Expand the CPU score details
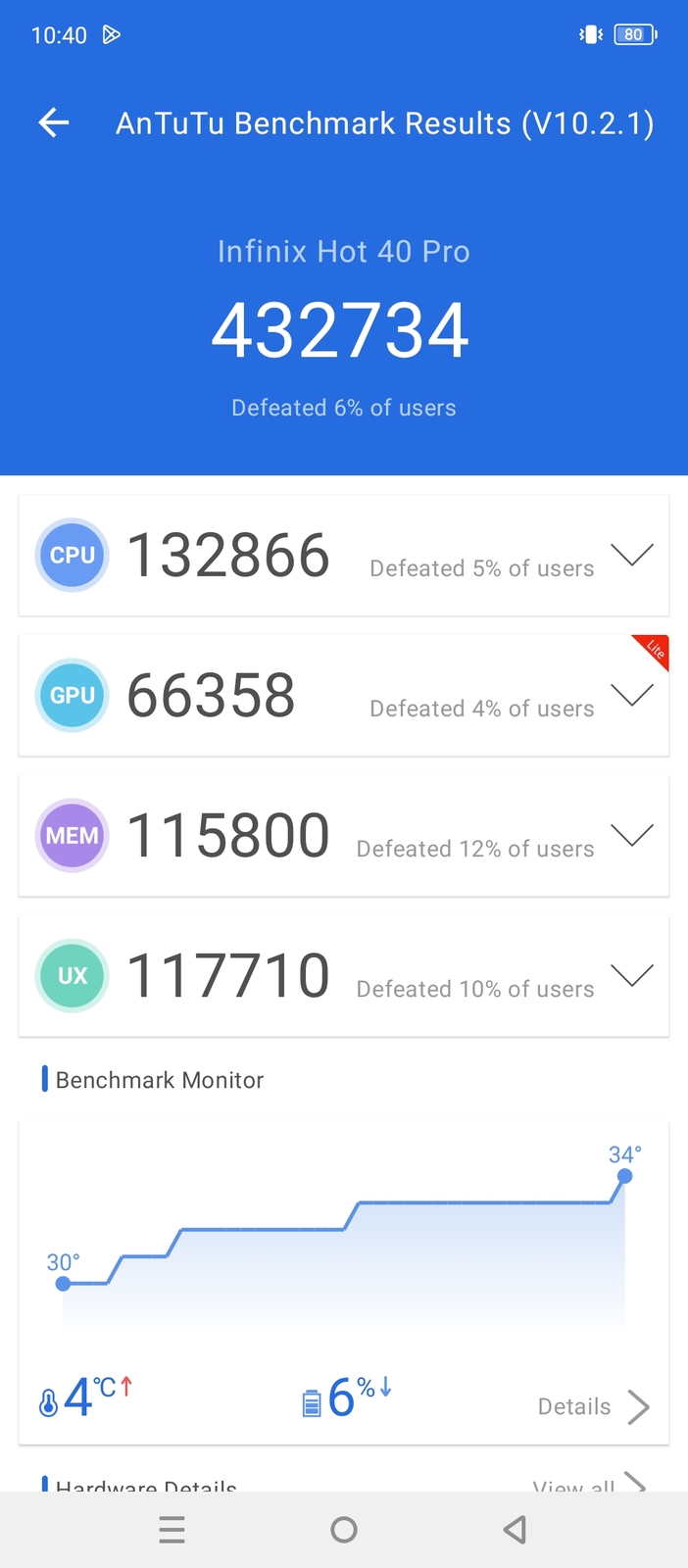Screen dimensions: 688x1568 coord(631,556)
